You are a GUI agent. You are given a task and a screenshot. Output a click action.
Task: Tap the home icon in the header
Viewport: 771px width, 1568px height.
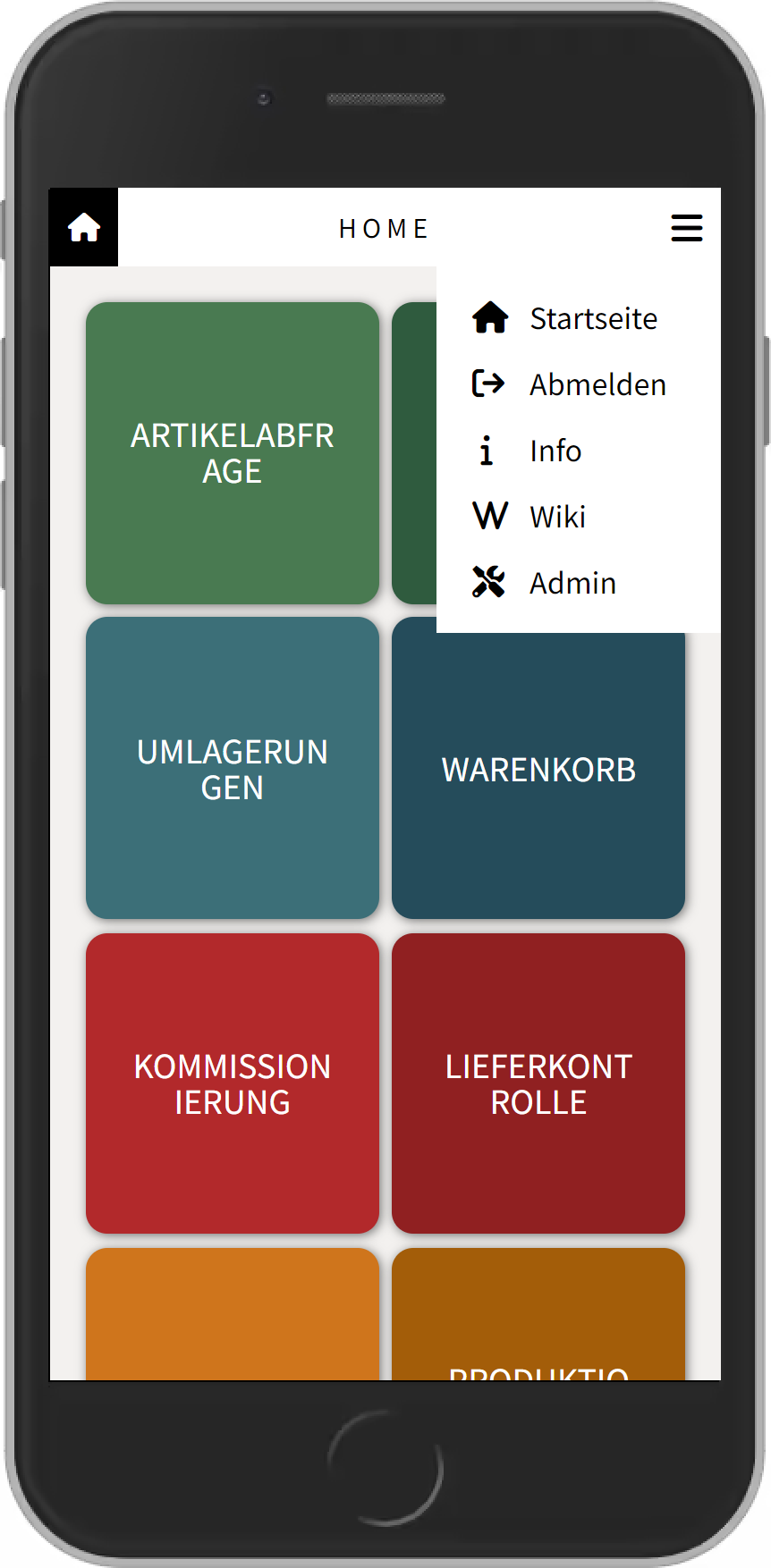[84, 227]
